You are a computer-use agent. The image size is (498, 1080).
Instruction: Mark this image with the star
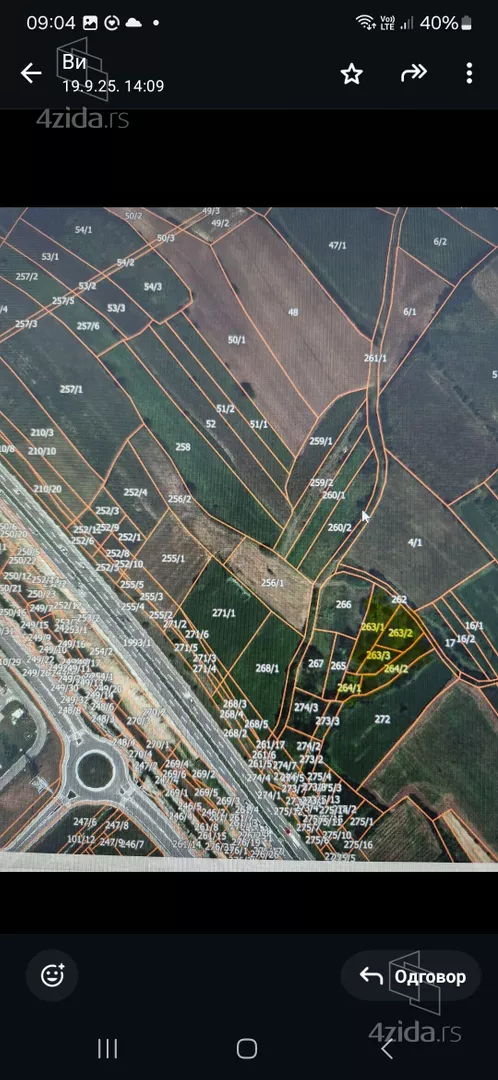point(352,74)
